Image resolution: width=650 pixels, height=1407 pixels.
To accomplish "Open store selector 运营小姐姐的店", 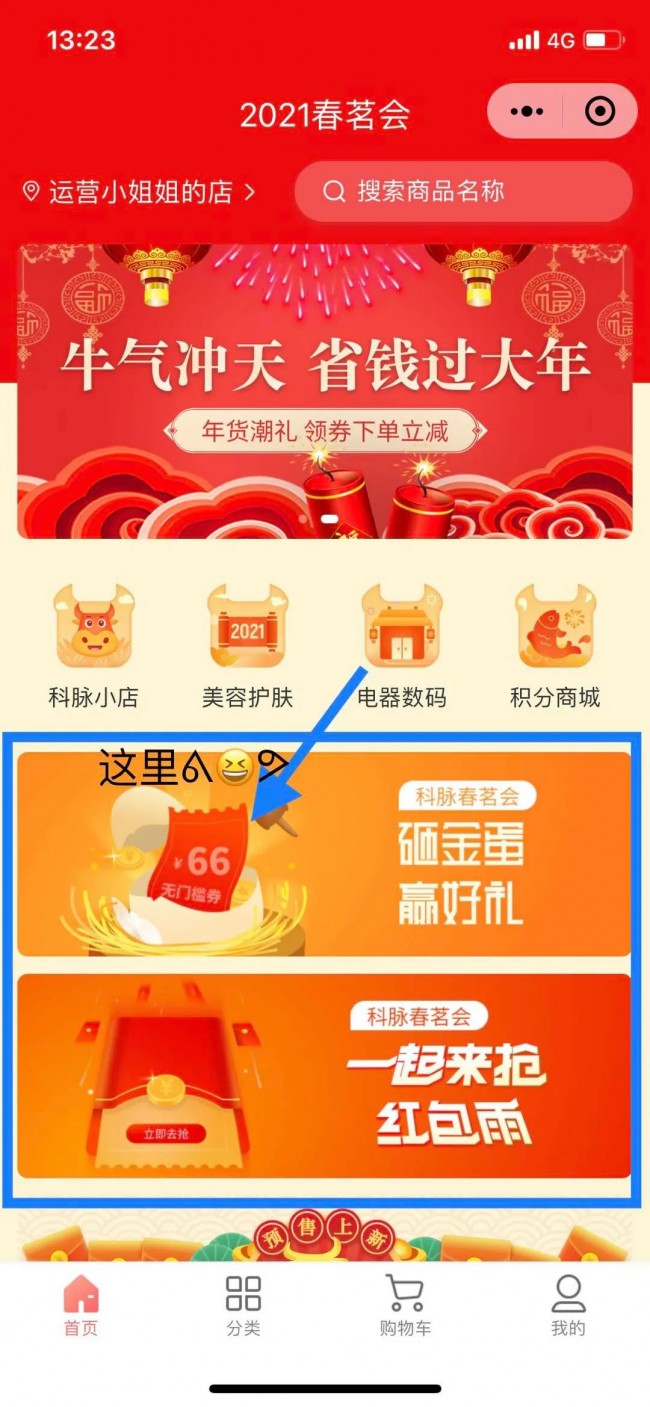I will pyautogui.click(x=139, y=192).
